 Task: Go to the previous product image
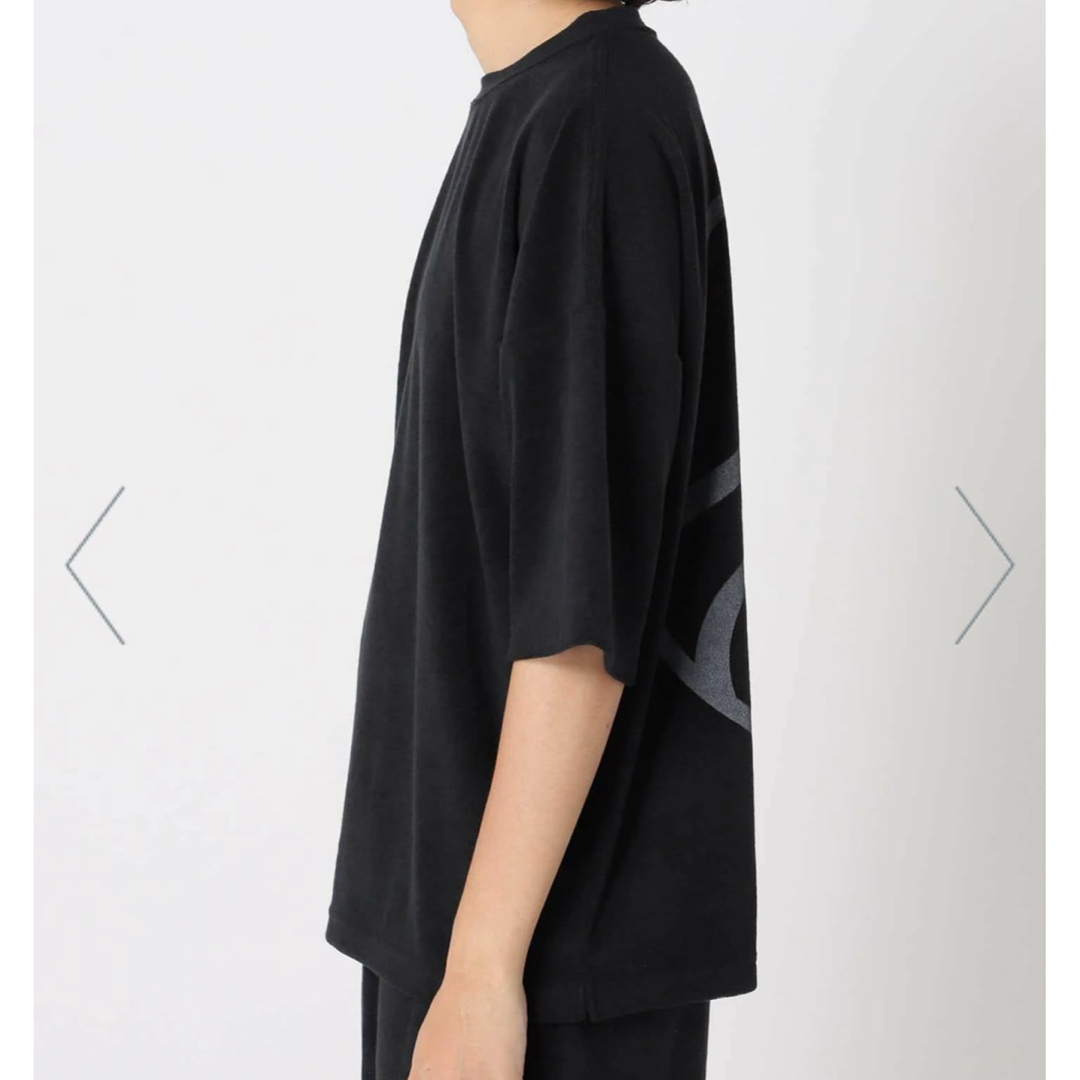click(96, 565)
